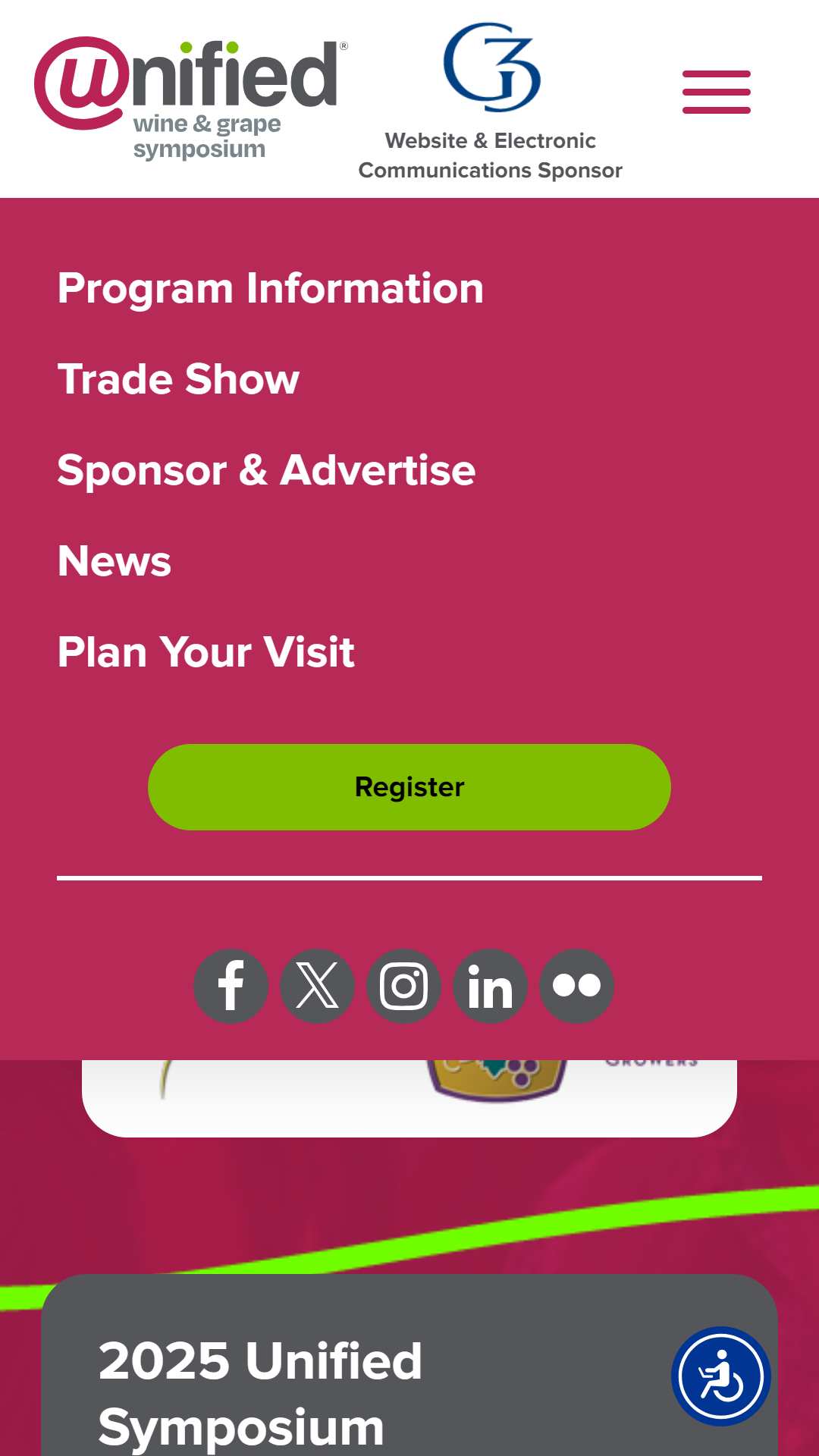Screen dimensions: 819x1456
Task: Open Program Information menu item
Action: coord(271,288)
